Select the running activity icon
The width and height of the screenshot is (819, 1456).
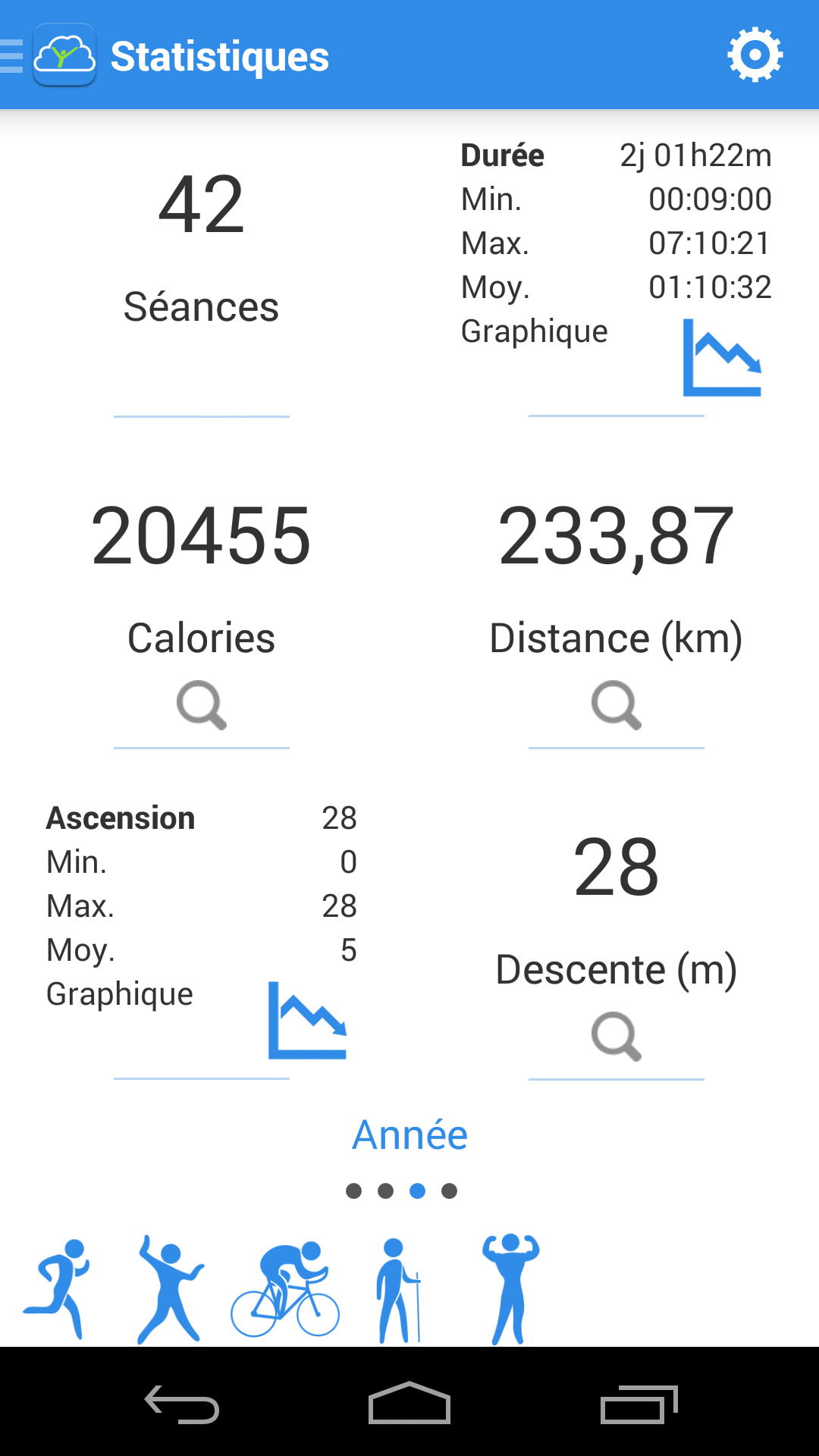[57, 1288]
